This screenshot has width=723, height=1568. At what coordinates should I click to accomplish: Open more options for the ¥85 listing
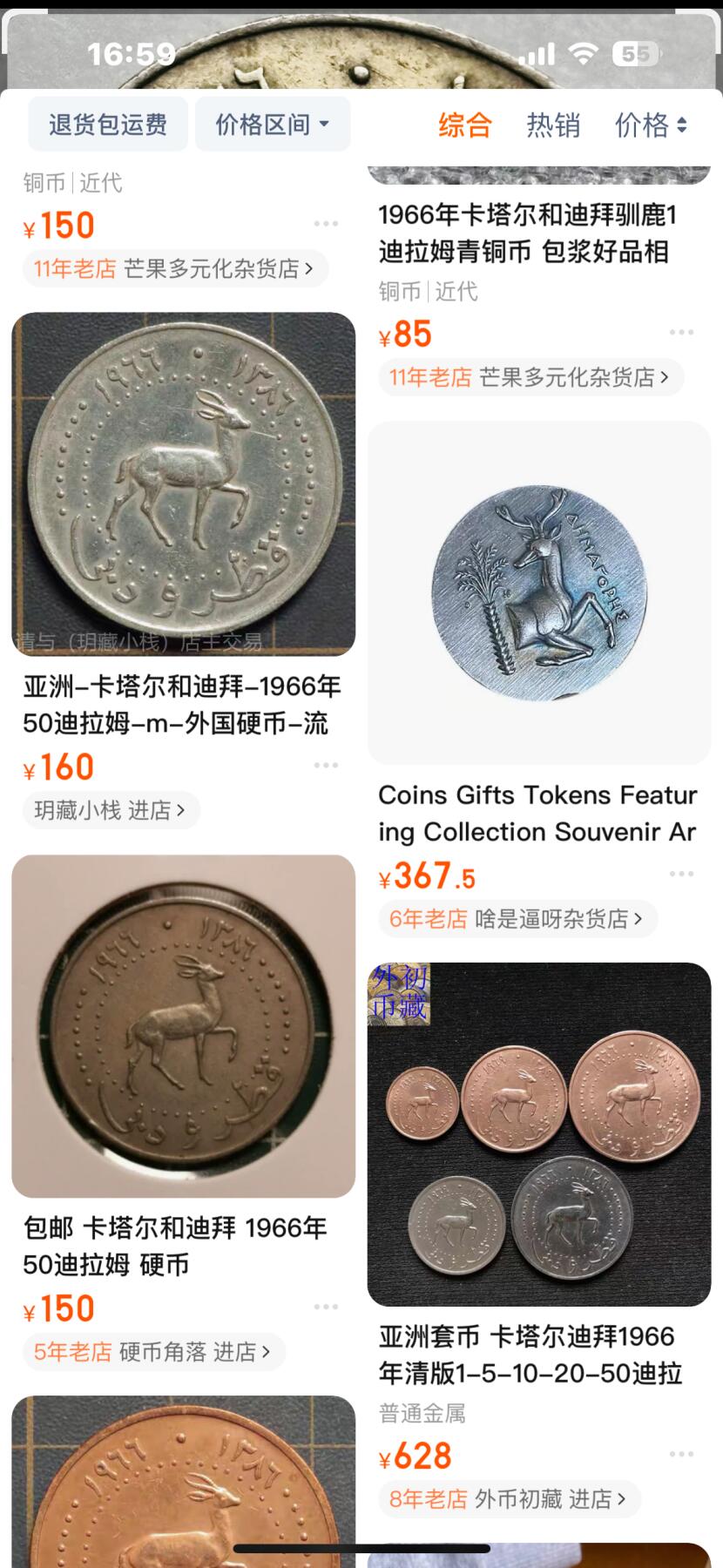click(681, 333)
